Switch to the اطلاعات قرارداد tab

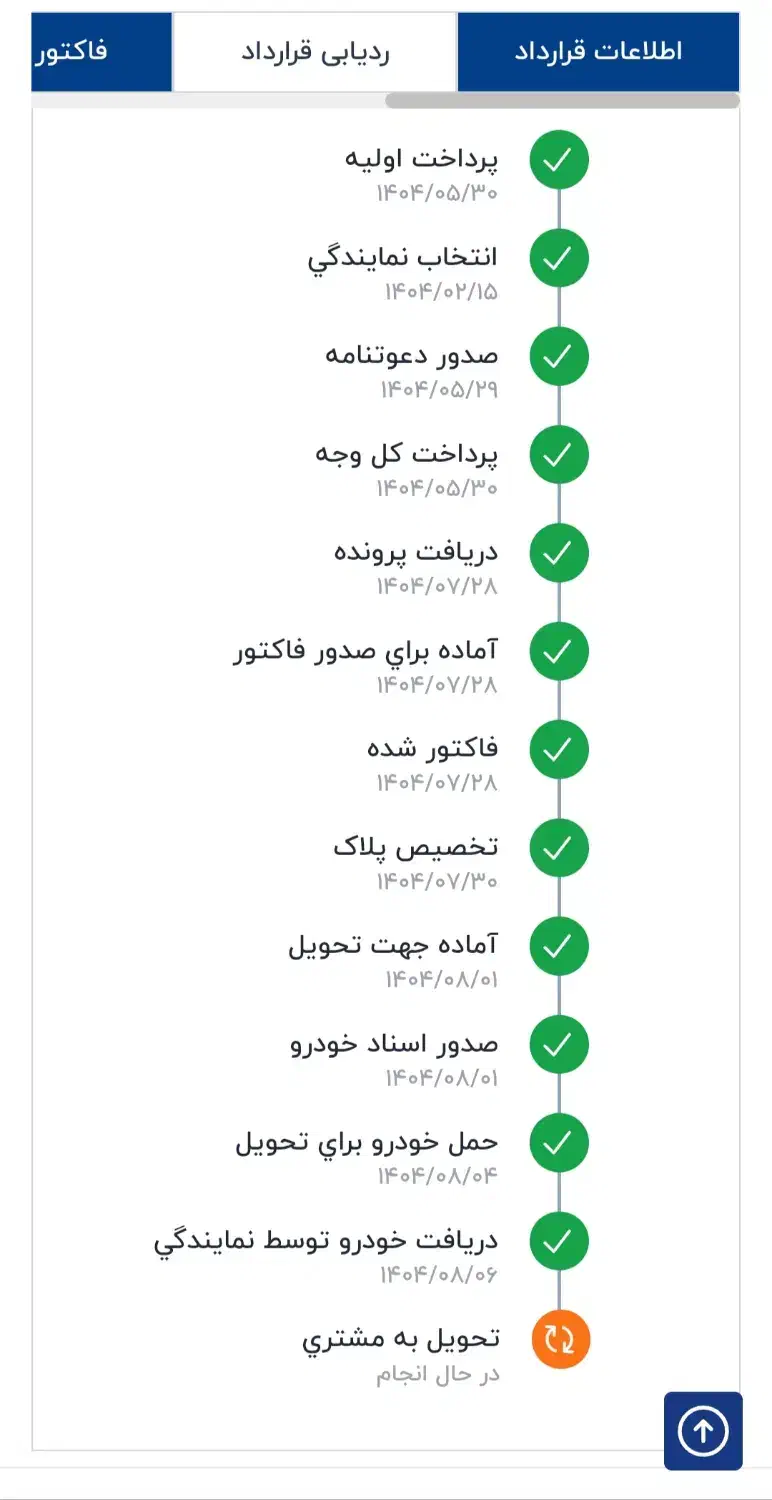[x=598, y=52]
